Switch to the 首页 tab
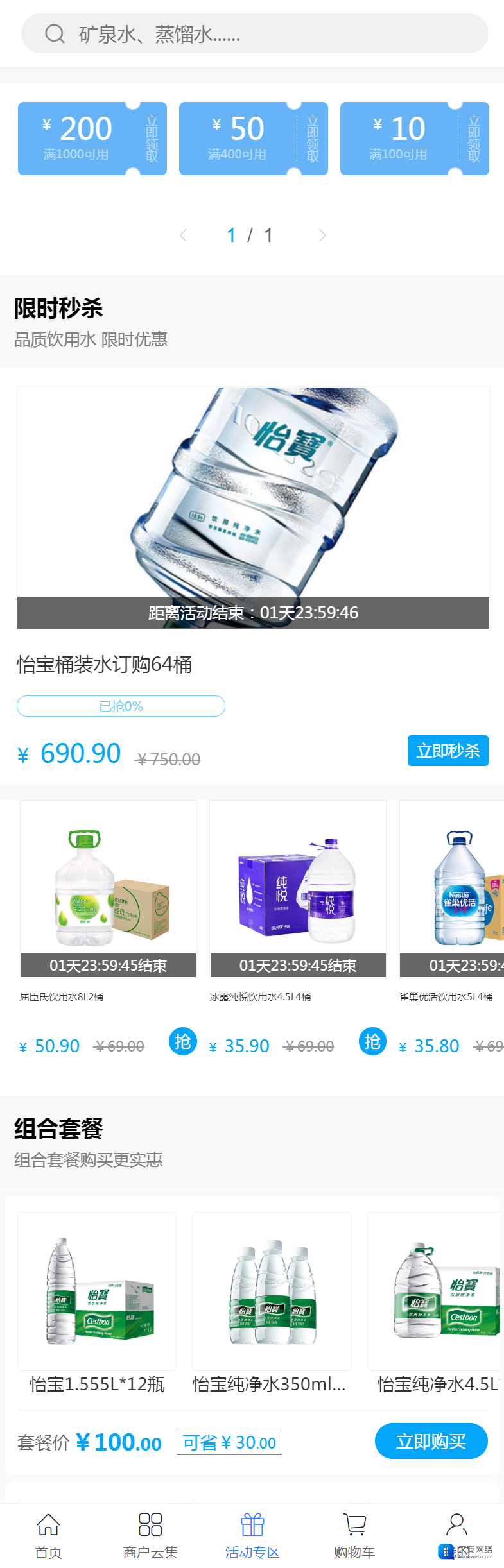The width and height of the screenshot is (504, 1568). click(x=48, y=1535)
